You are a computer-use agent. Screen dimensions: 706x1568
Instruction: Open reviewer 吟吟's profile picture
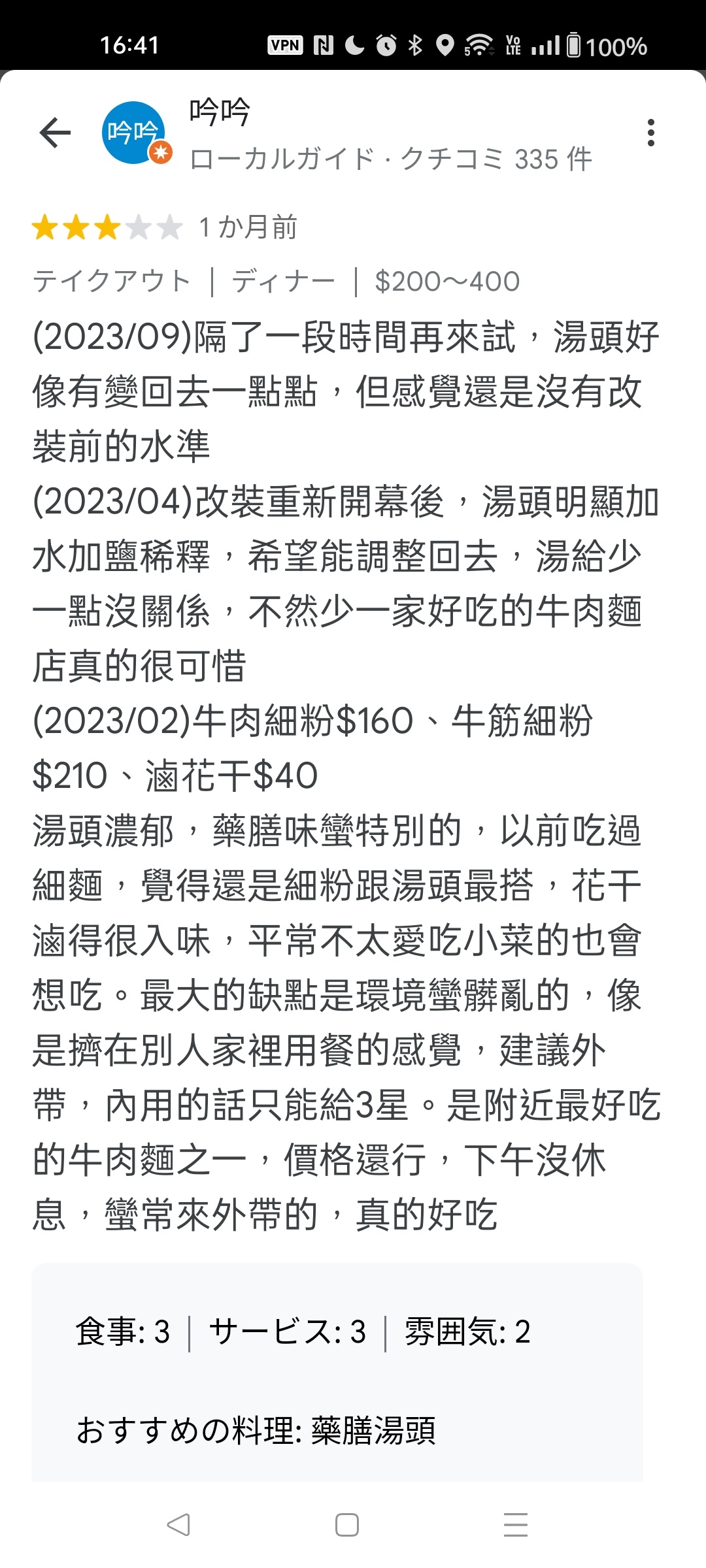(135, 133)
